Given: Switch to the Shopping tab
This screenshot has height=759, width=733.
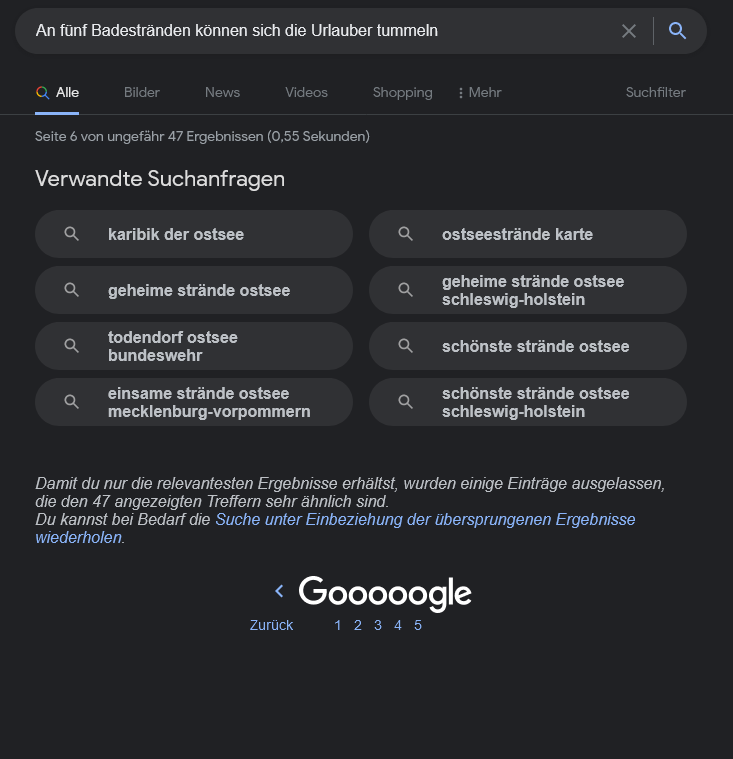Looking at the screenshot, I should pyautogui.click(x=402, y=92).
